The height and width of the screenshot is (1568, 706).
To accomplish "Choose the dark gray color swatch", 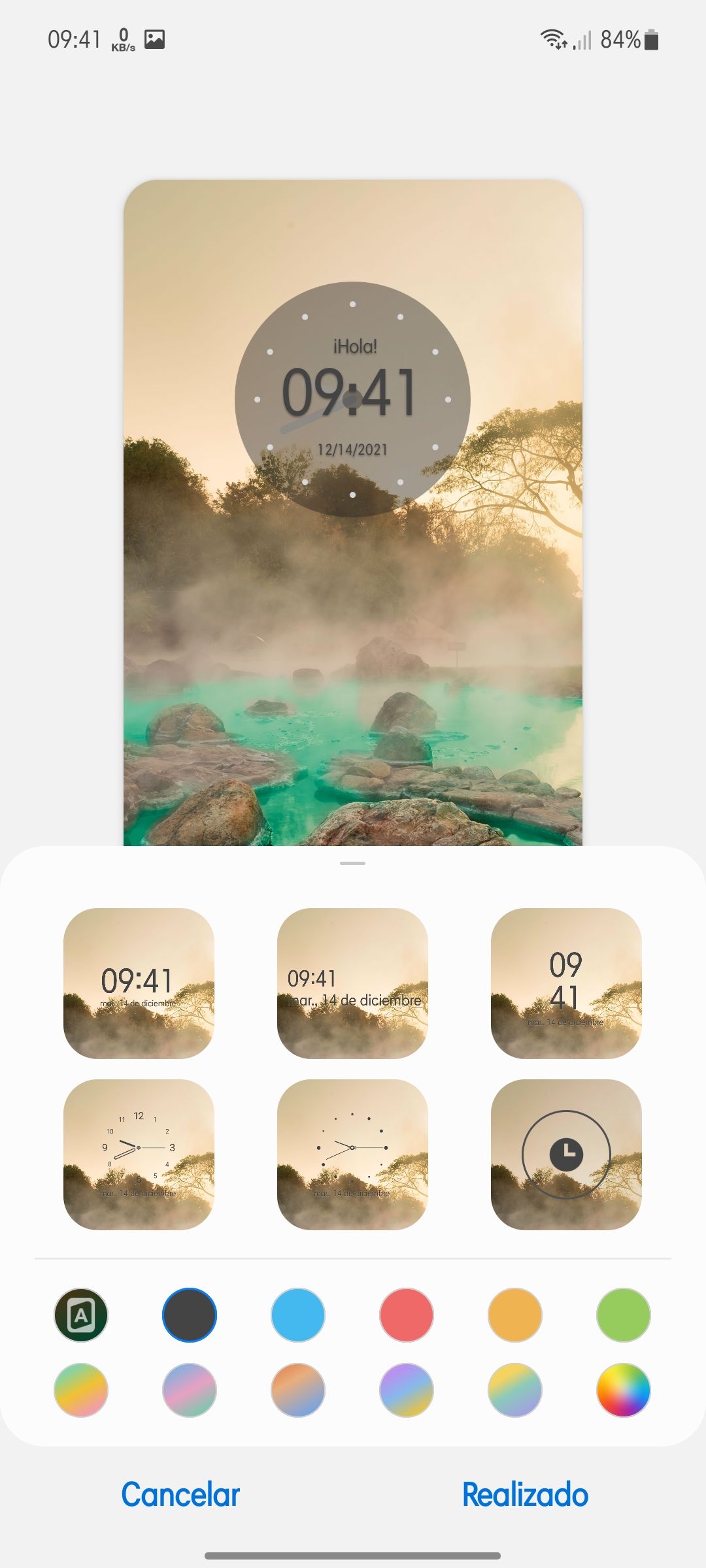I will tap(190, 1315).
